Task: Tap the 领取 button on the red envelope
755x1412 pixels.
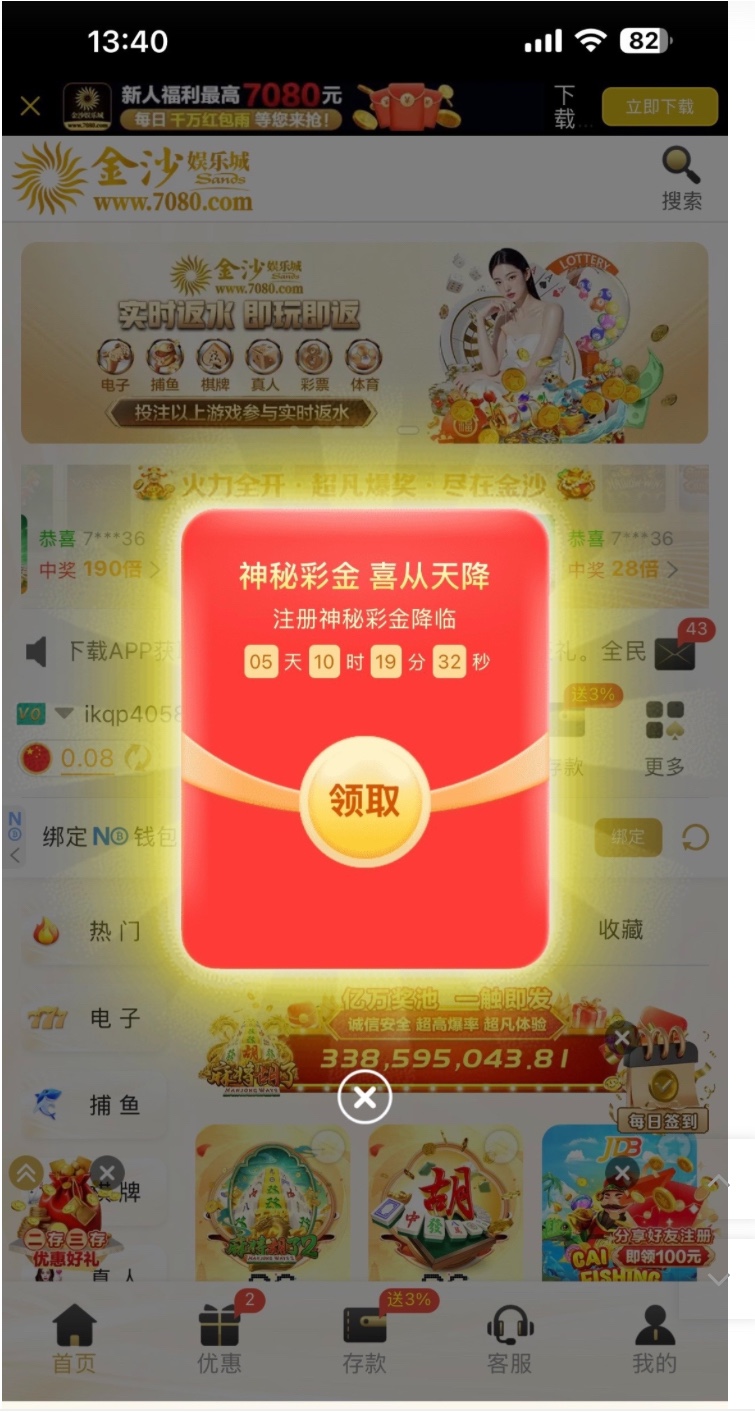Action: coord(365,802)
